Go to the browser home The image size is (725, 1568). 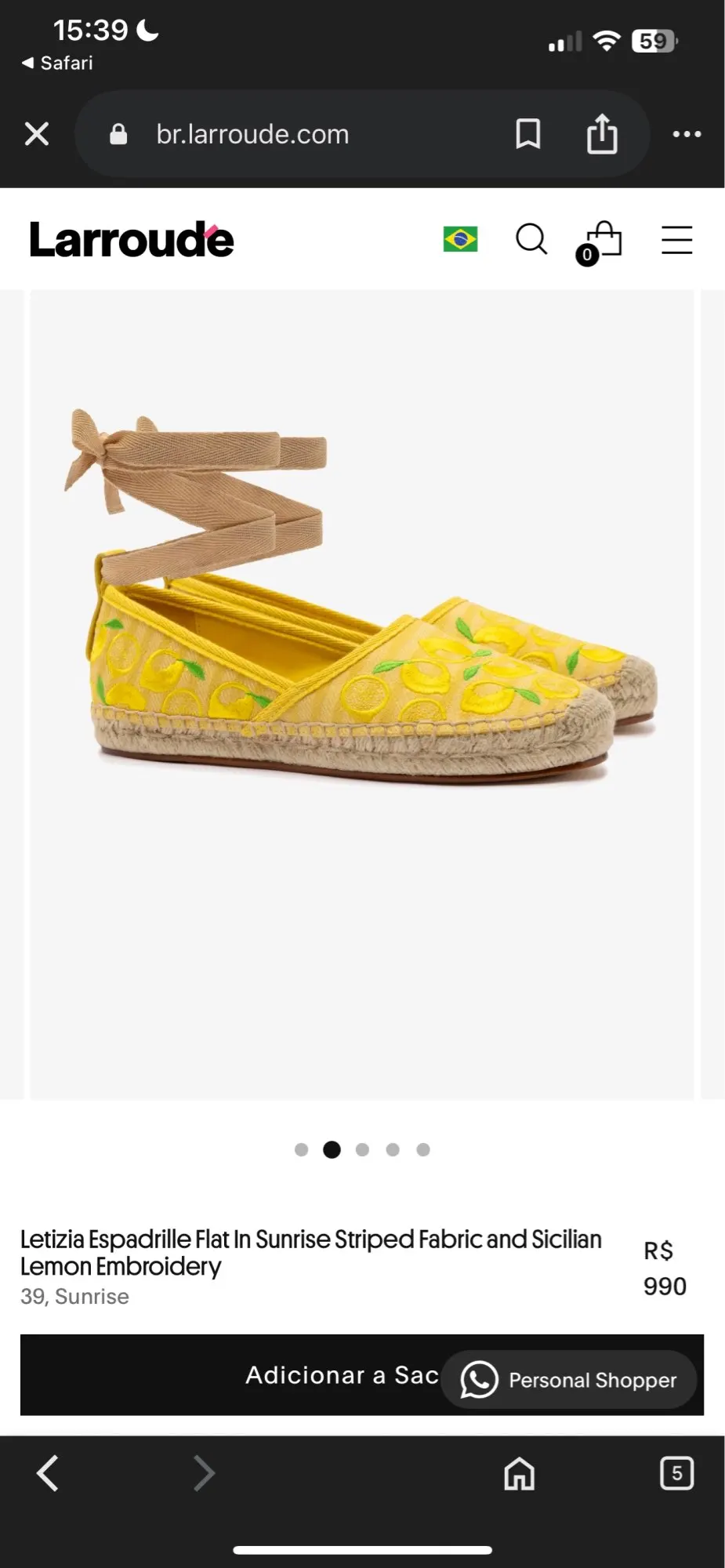click(519, 1473)
